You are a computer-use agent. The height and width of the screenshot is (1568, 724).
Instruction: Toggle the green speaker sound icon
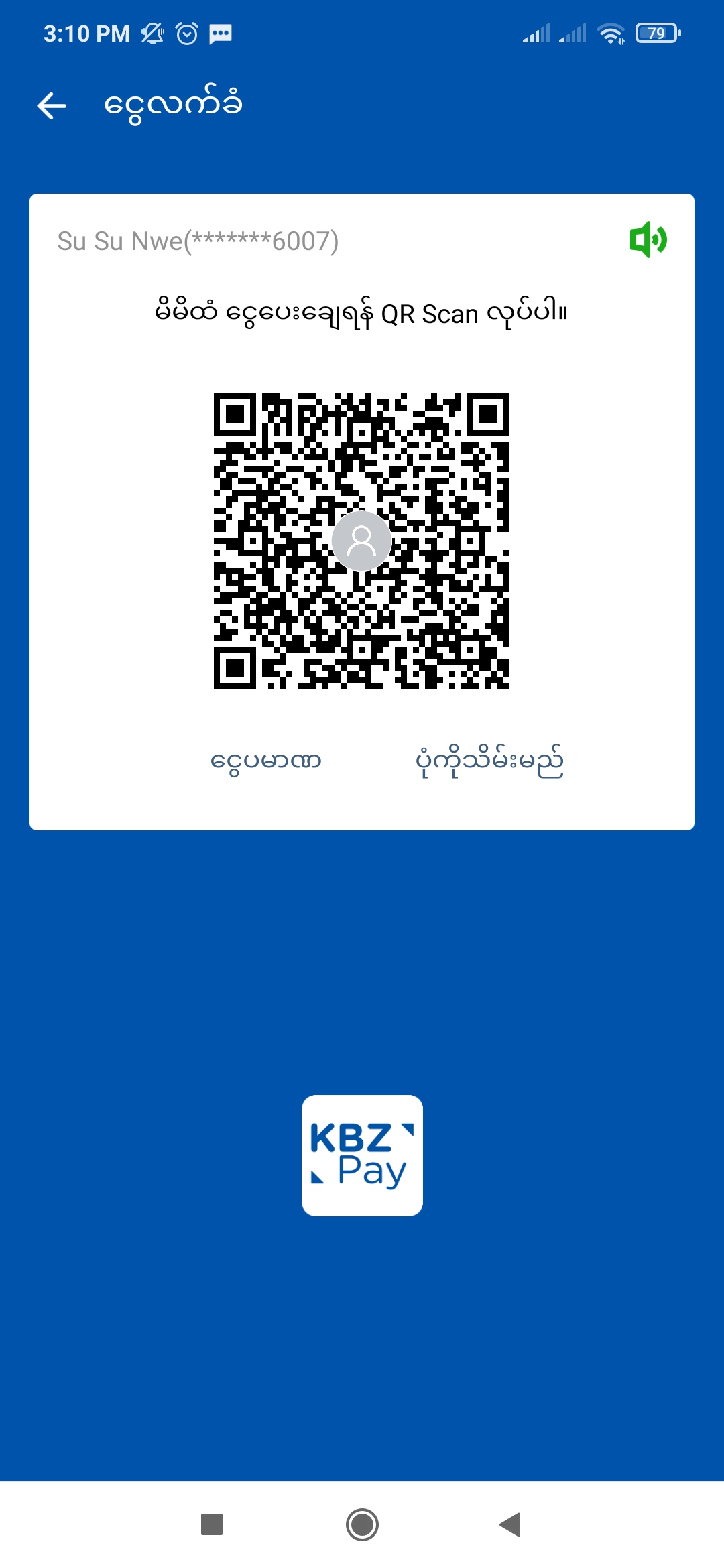point(648,240)
